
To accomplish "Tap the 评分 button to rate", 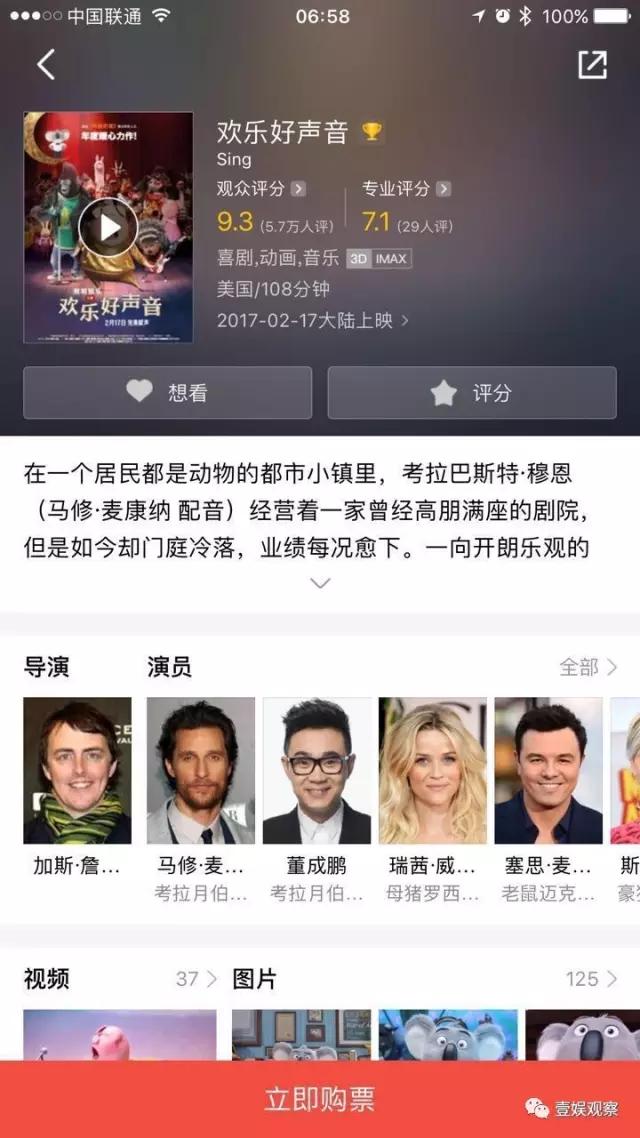I will tap(472, 393).
